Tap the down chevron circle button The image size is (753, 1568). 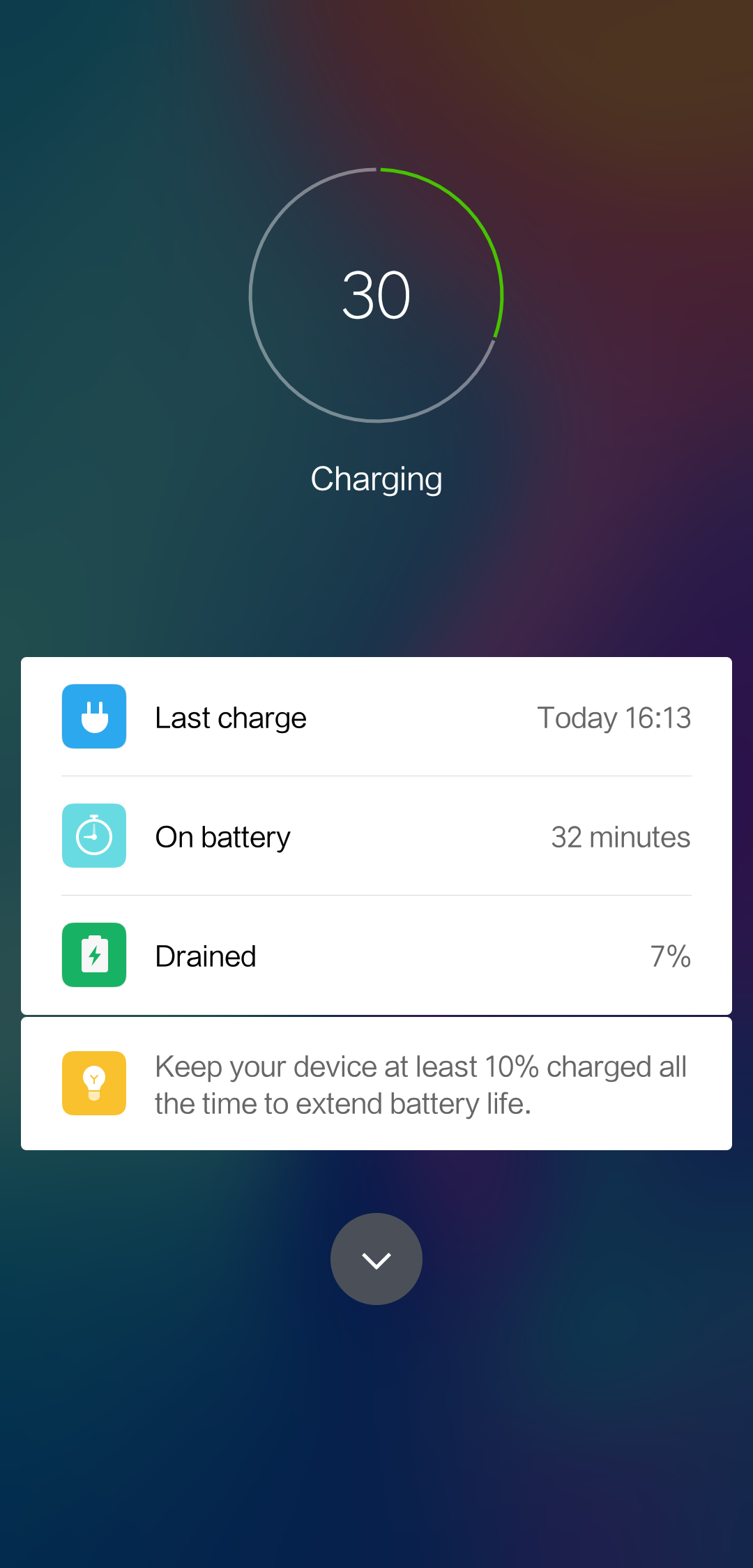tap(376, 1259)
